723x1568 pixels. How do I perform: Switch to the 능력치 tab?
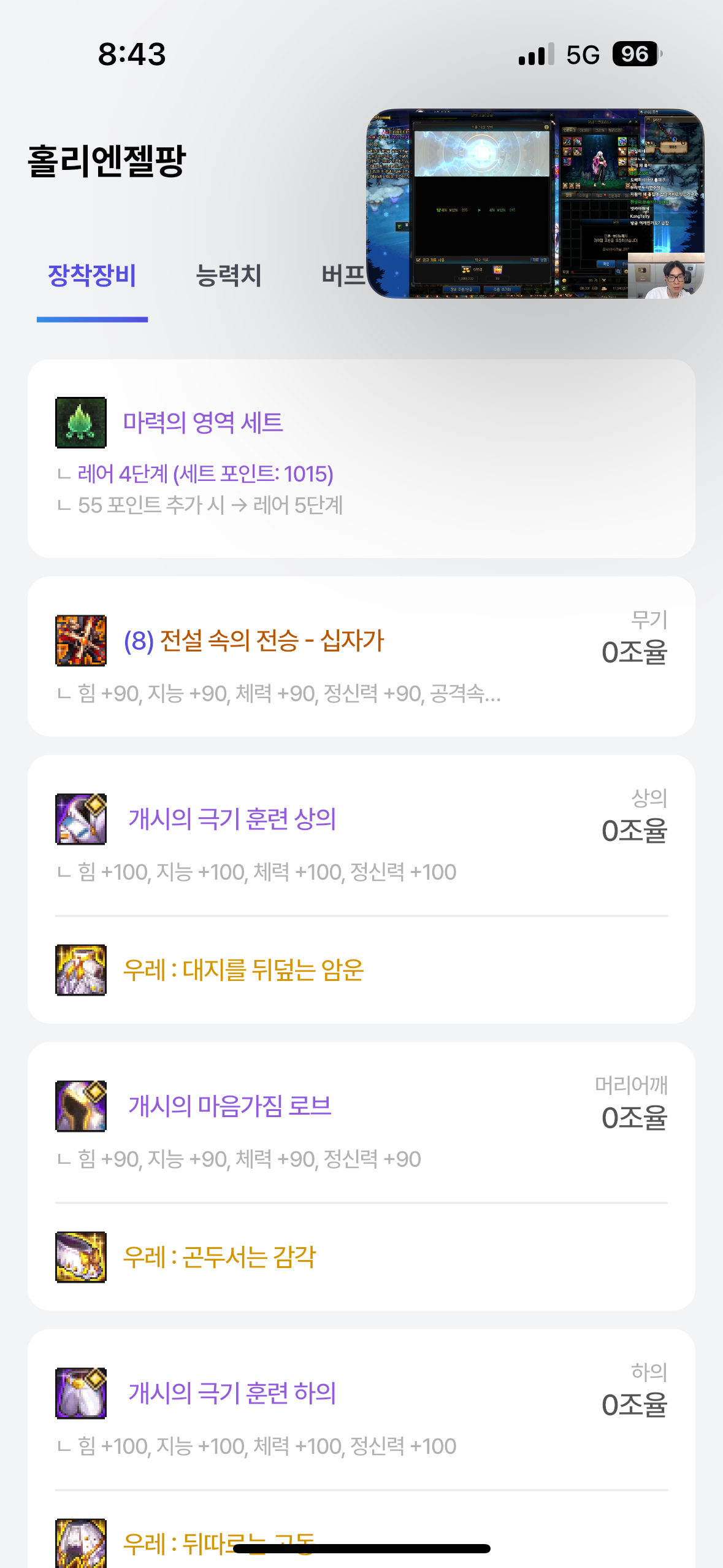(x=228, y=275)
